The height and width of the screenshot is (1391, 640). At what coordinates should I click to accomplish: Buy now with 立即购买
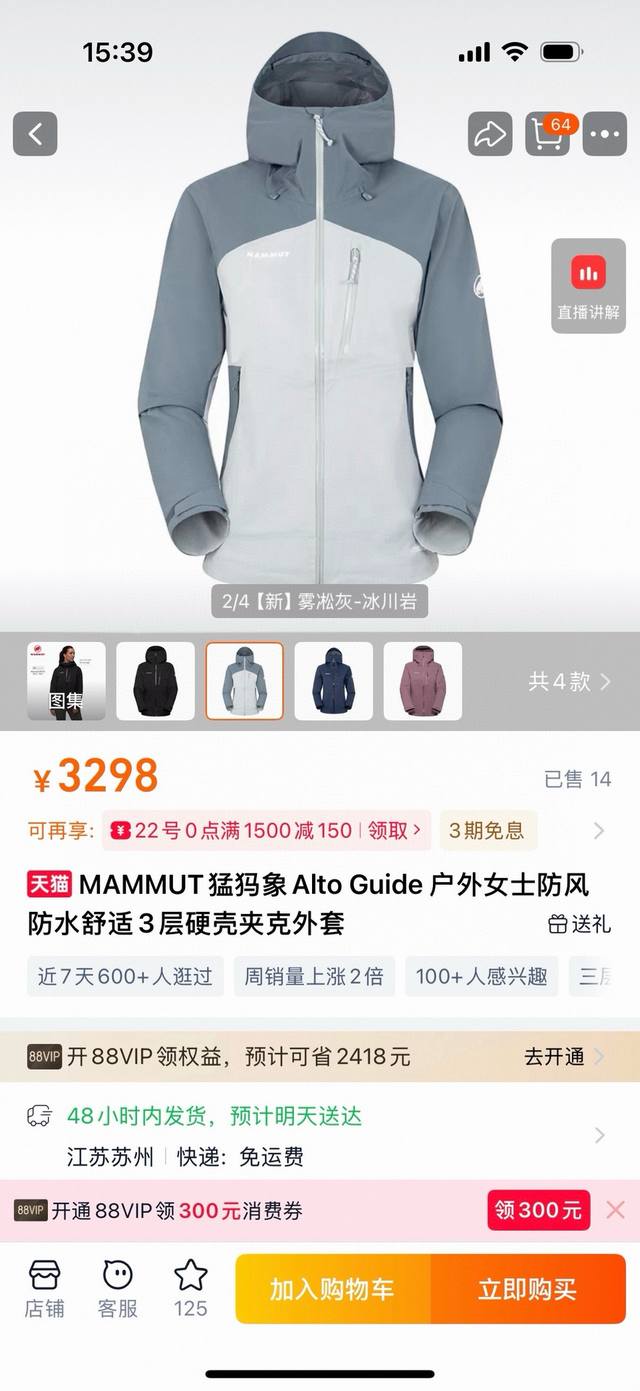pos(527,1289)
